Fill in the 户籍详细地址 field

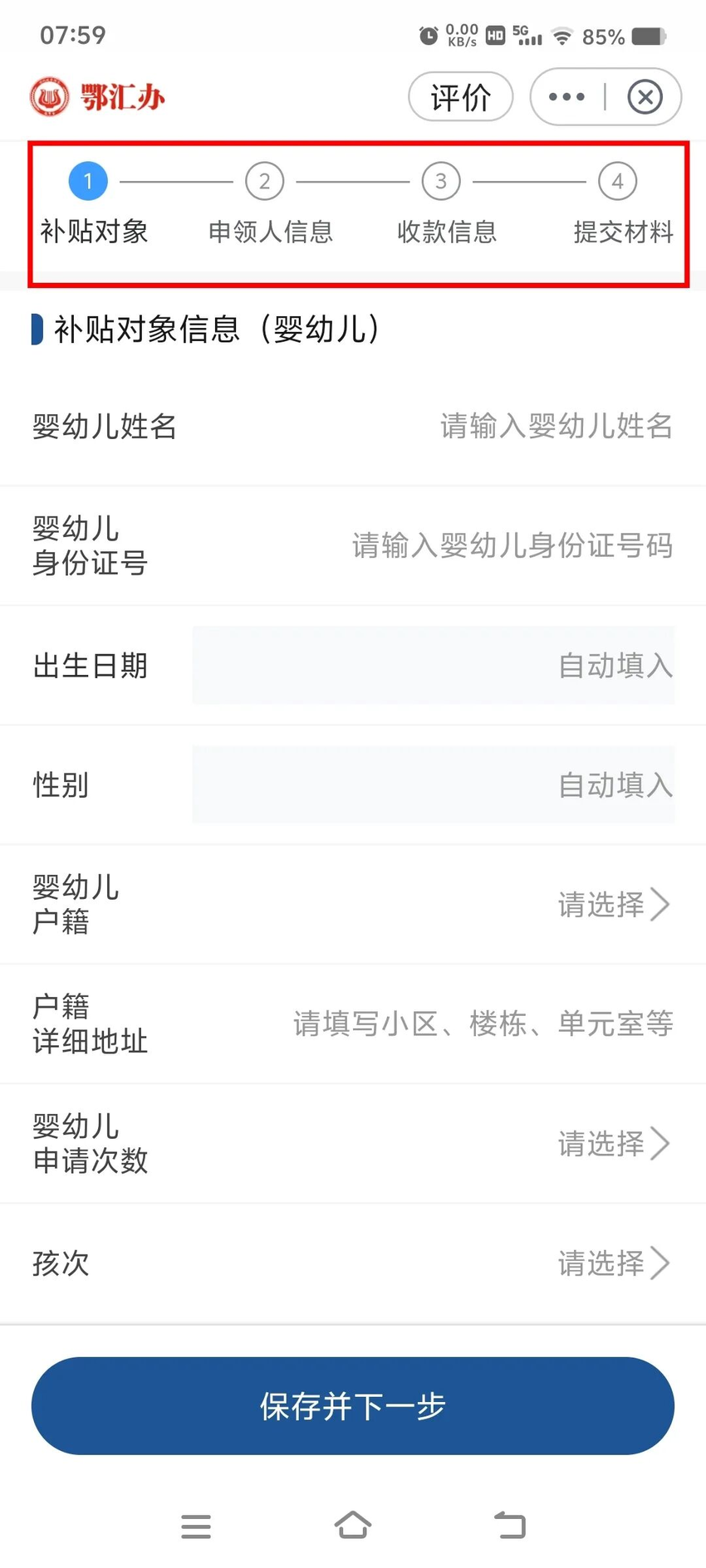click(x=483, y=1024)
